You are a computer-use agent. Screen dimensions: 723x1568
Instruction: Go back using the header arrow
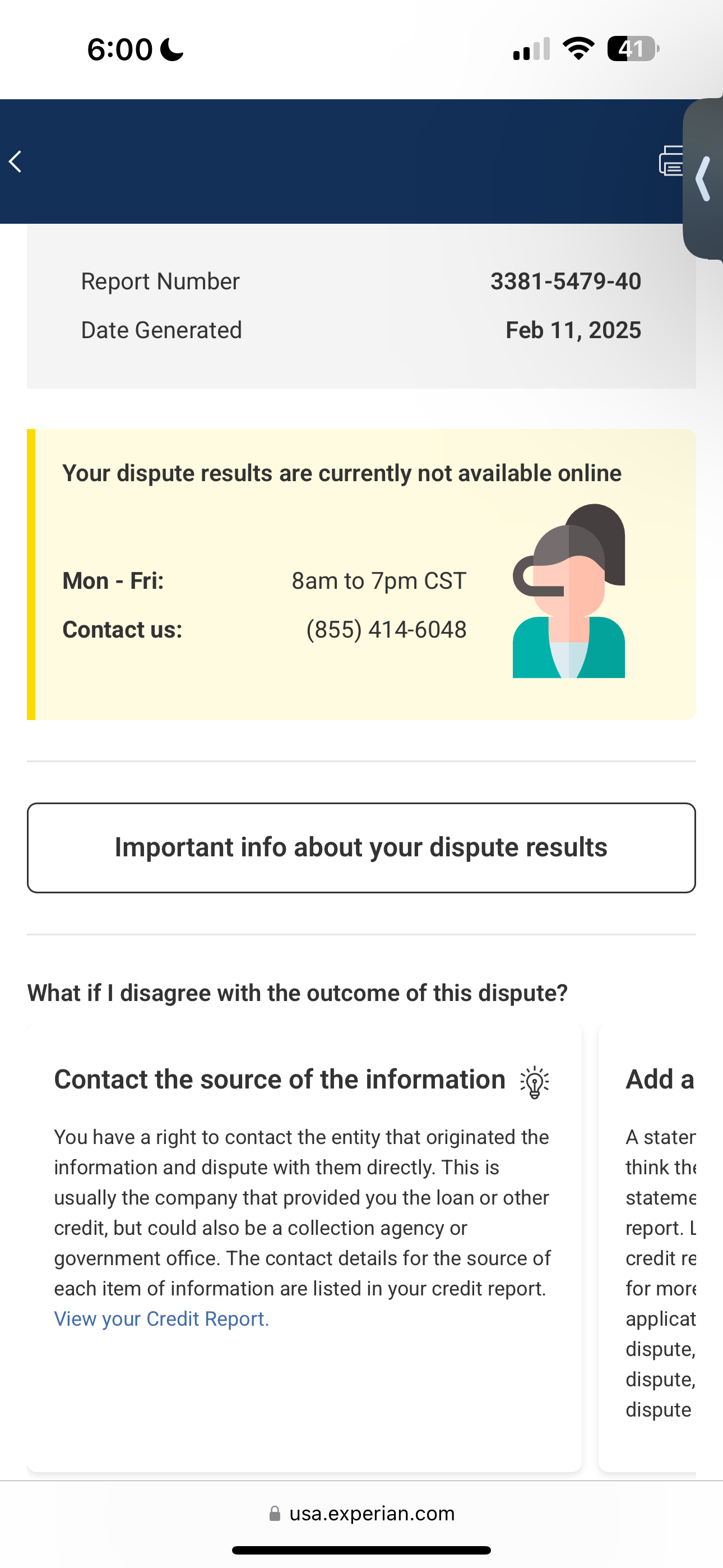16,162
